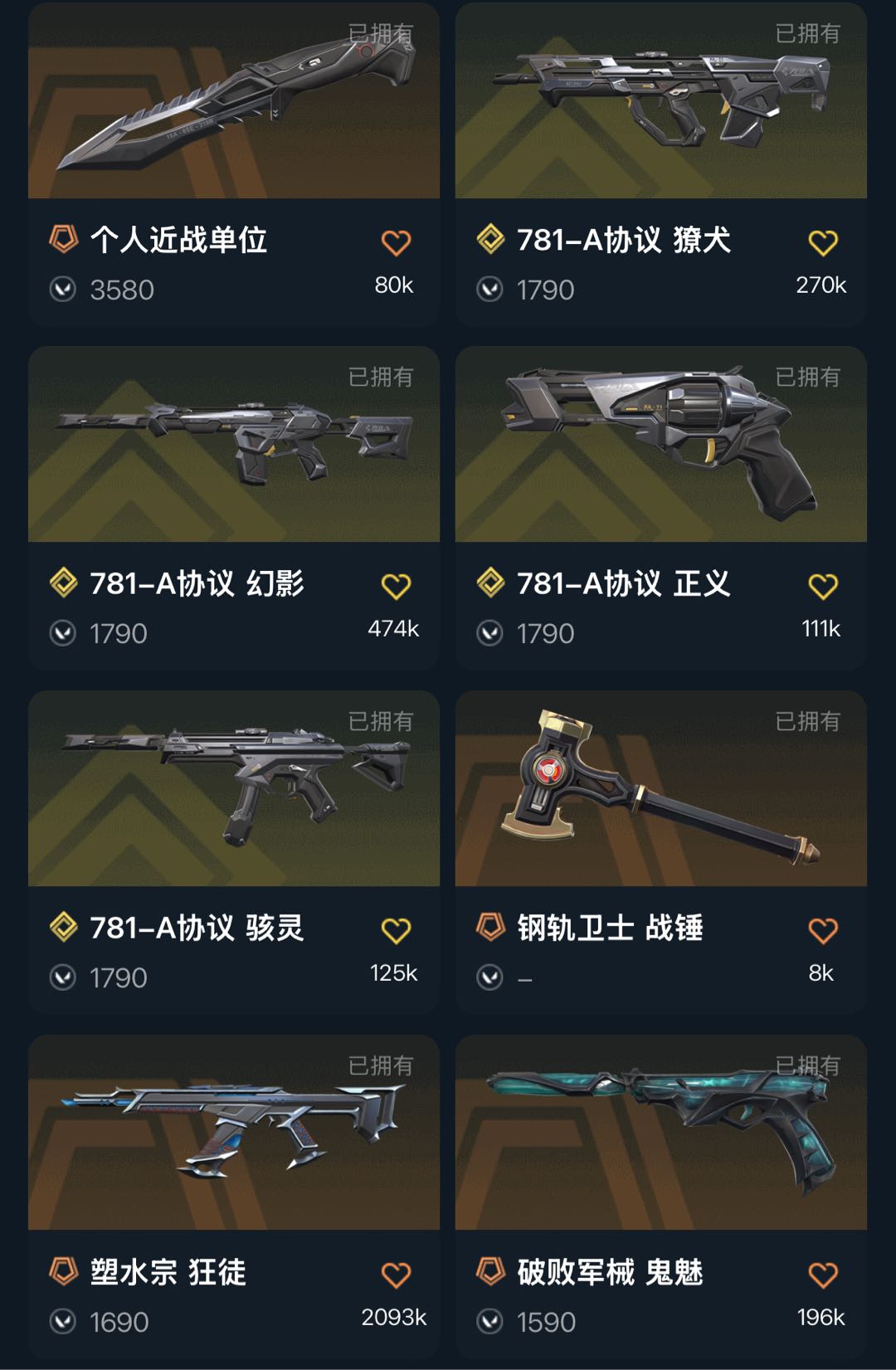Viewport: 896px width, 1370px height.
Task: Tap the heart on 781-A协议 幻影
Action: 396,586
